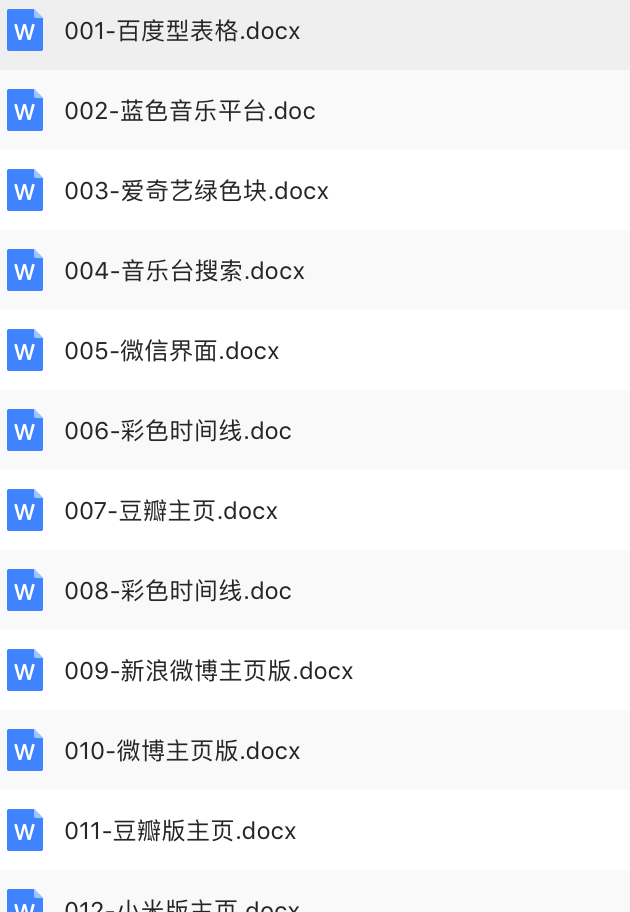Open the 010-微博主页版.docx document

182,751
